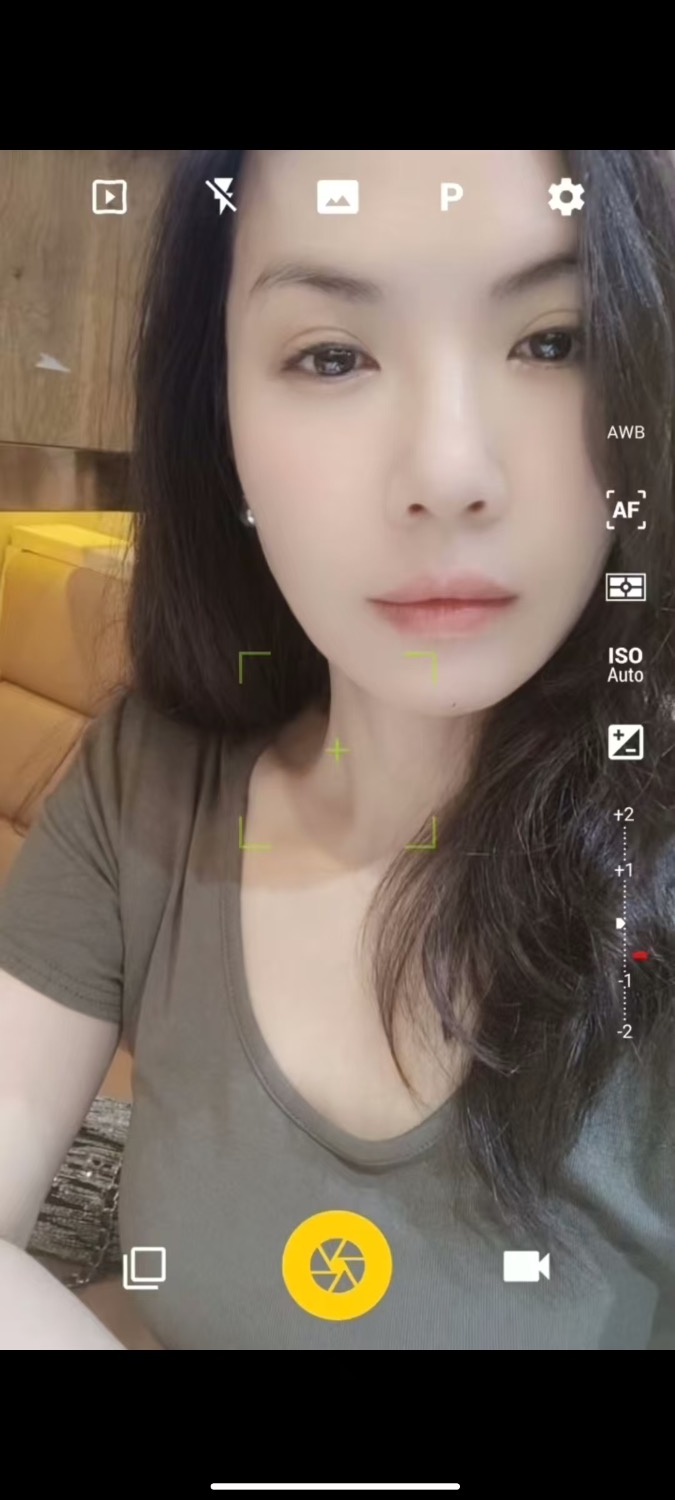Open ISO Auto setting

point(626,664)
